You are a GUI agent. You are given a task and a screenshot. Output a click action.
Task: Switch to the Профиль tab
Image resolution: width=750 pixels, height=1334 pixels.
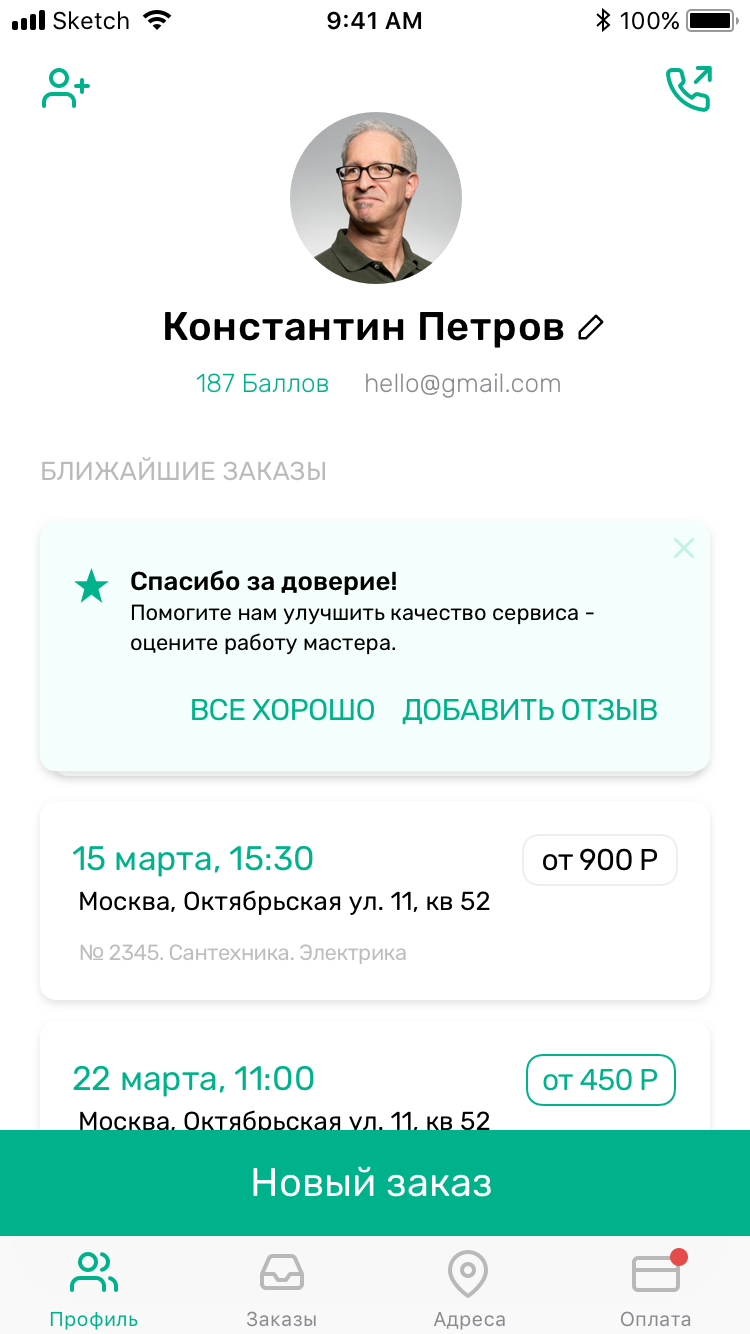tap(94, 1288)
